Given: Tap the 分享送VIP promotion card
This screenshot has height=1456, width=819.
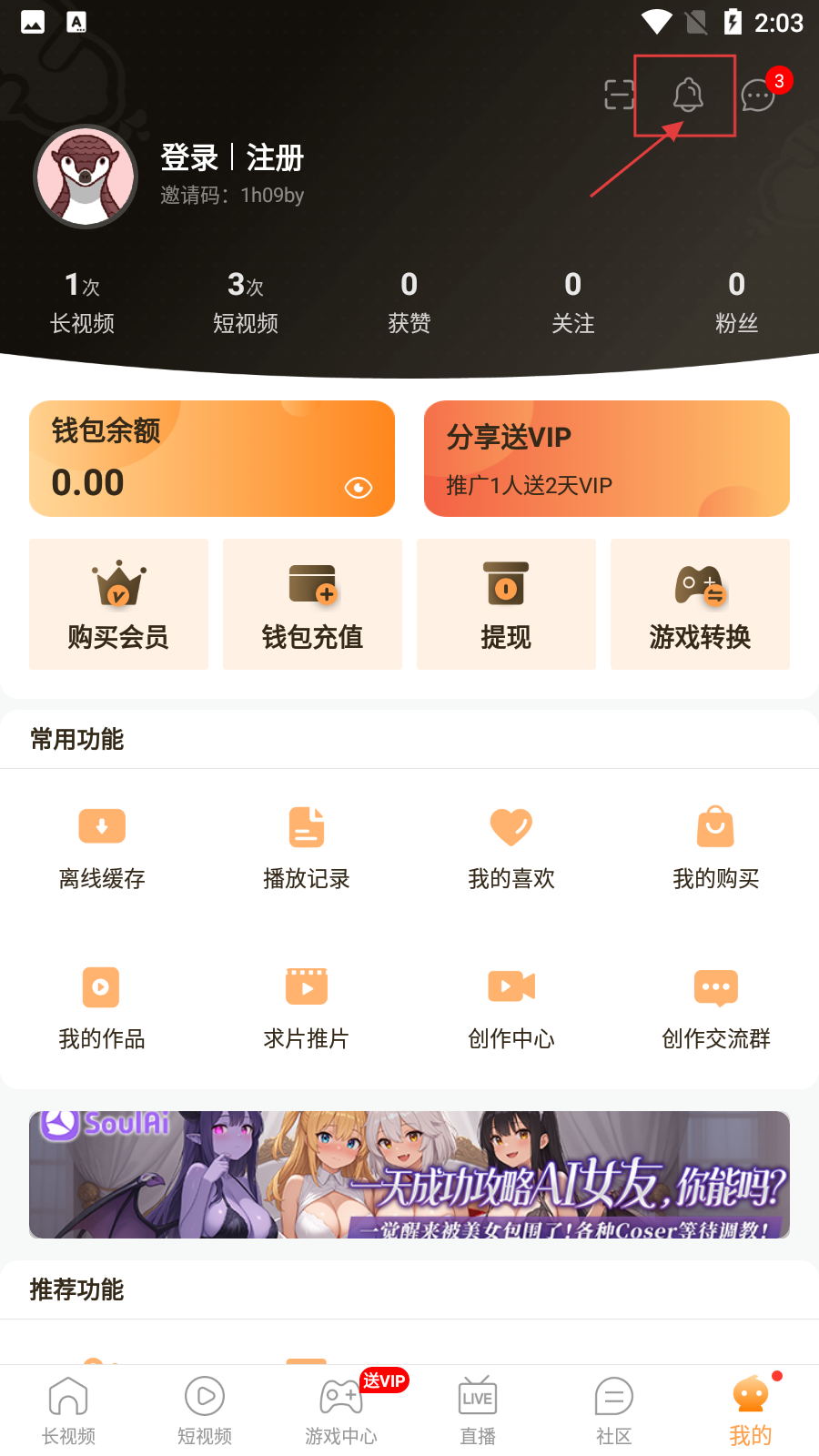Looking at the screenshot, I should coord(606,458).
